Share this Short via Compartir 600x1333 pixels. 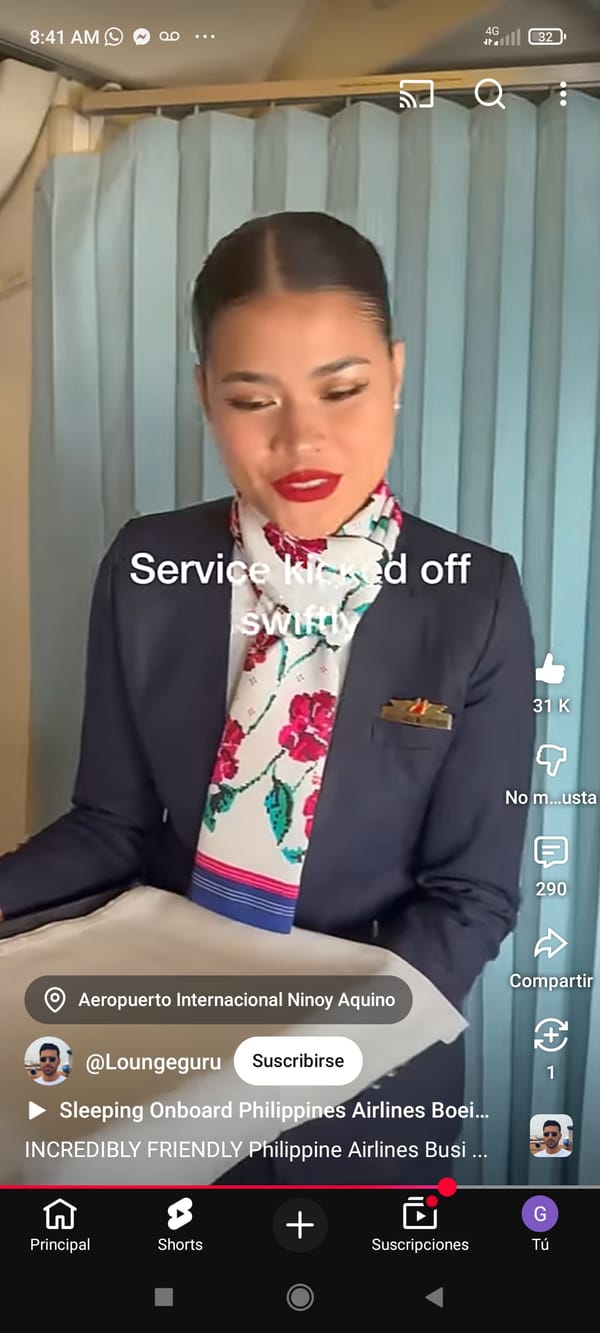[550, 945]
